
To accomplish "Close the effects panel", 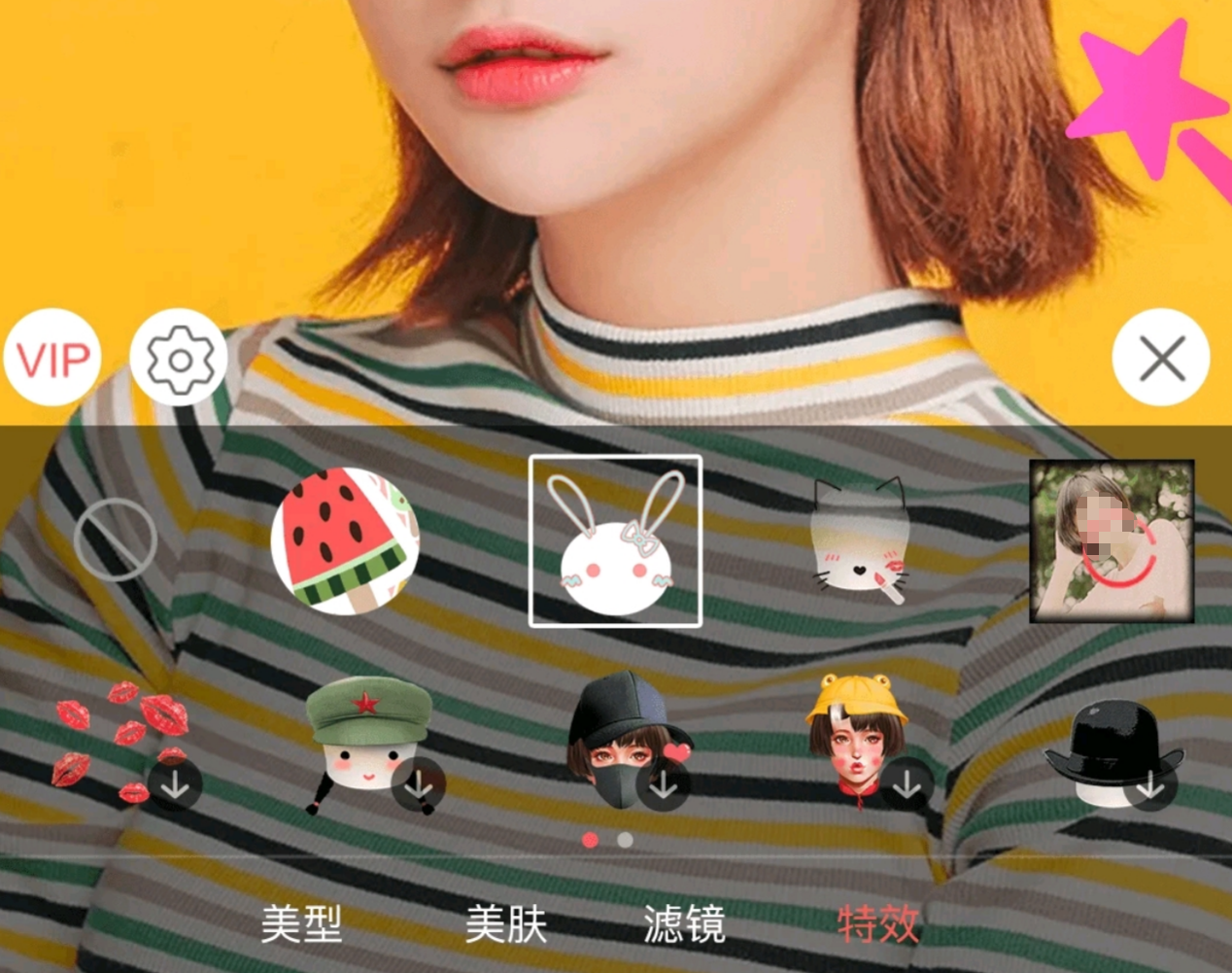I will click(1161, 359).
